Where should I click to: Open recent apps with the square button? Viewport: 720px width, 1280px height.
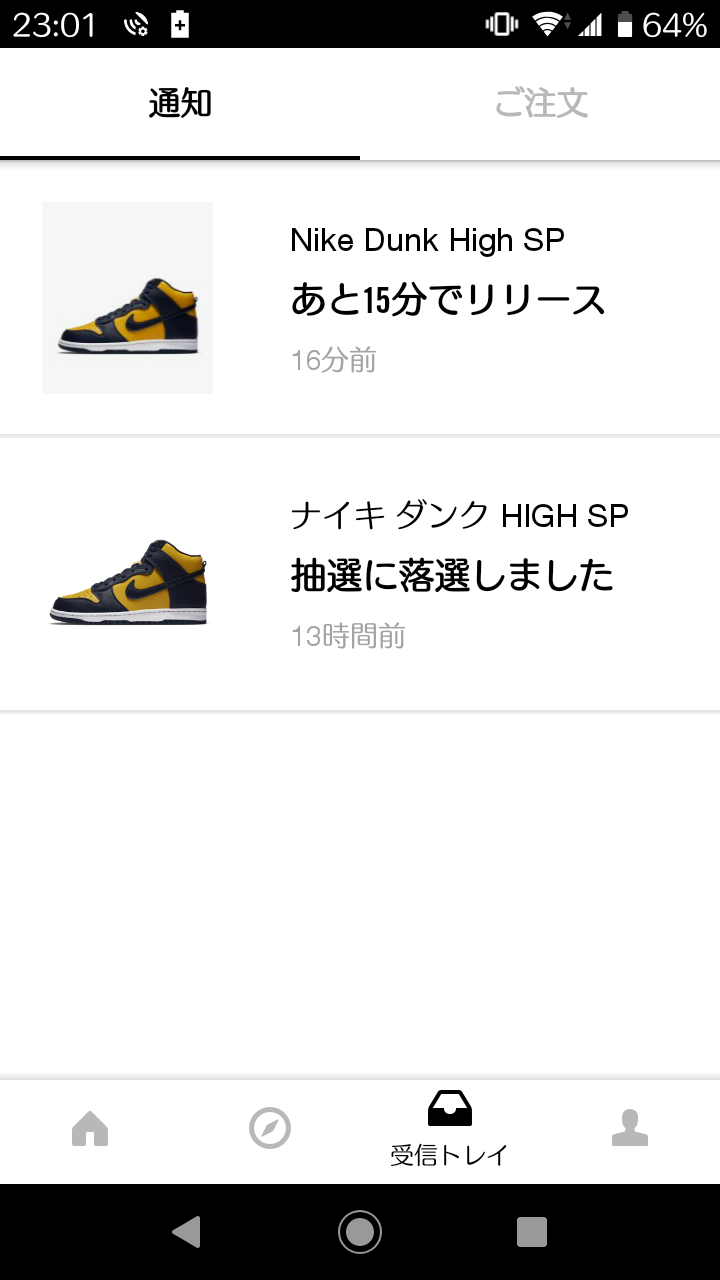[x=533, y=1232]
